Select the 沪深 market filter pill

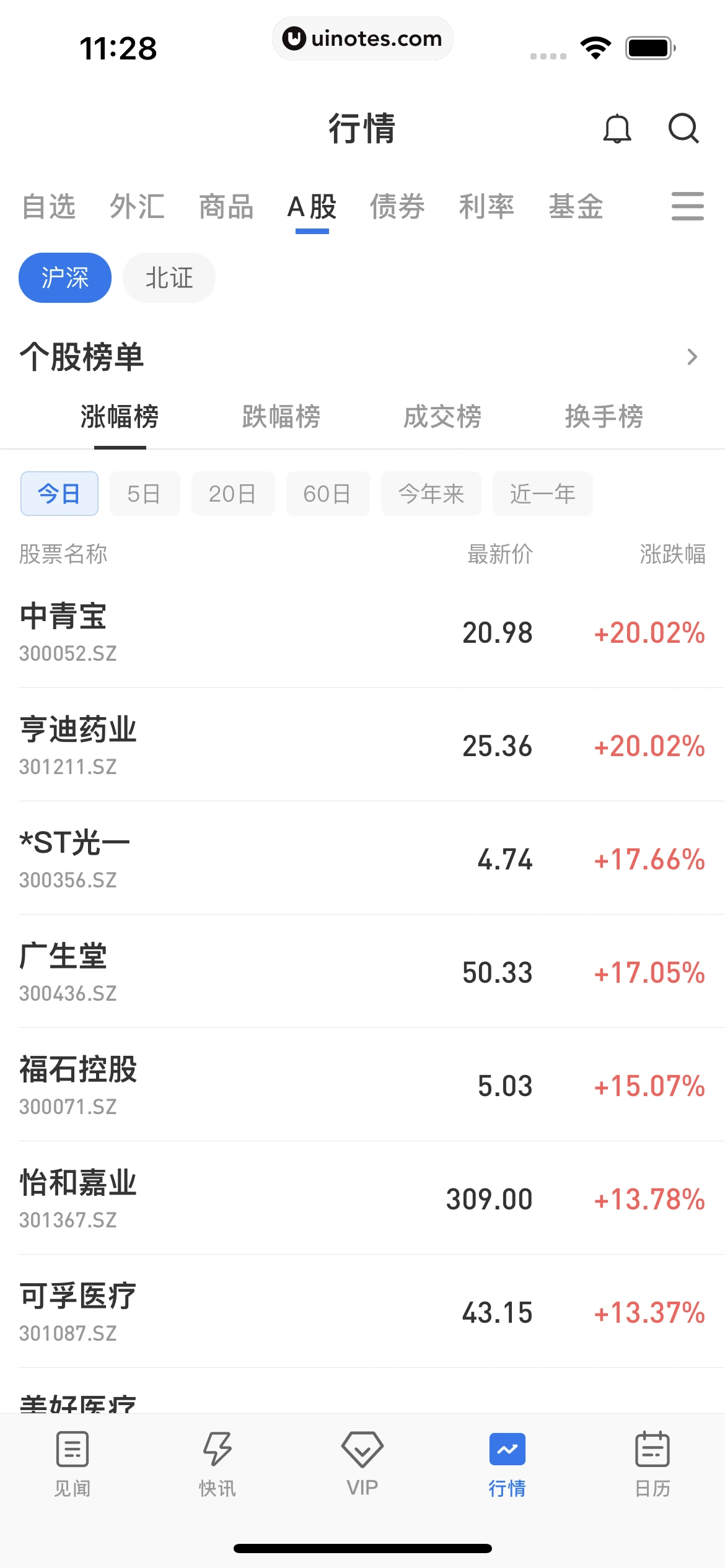64,277
